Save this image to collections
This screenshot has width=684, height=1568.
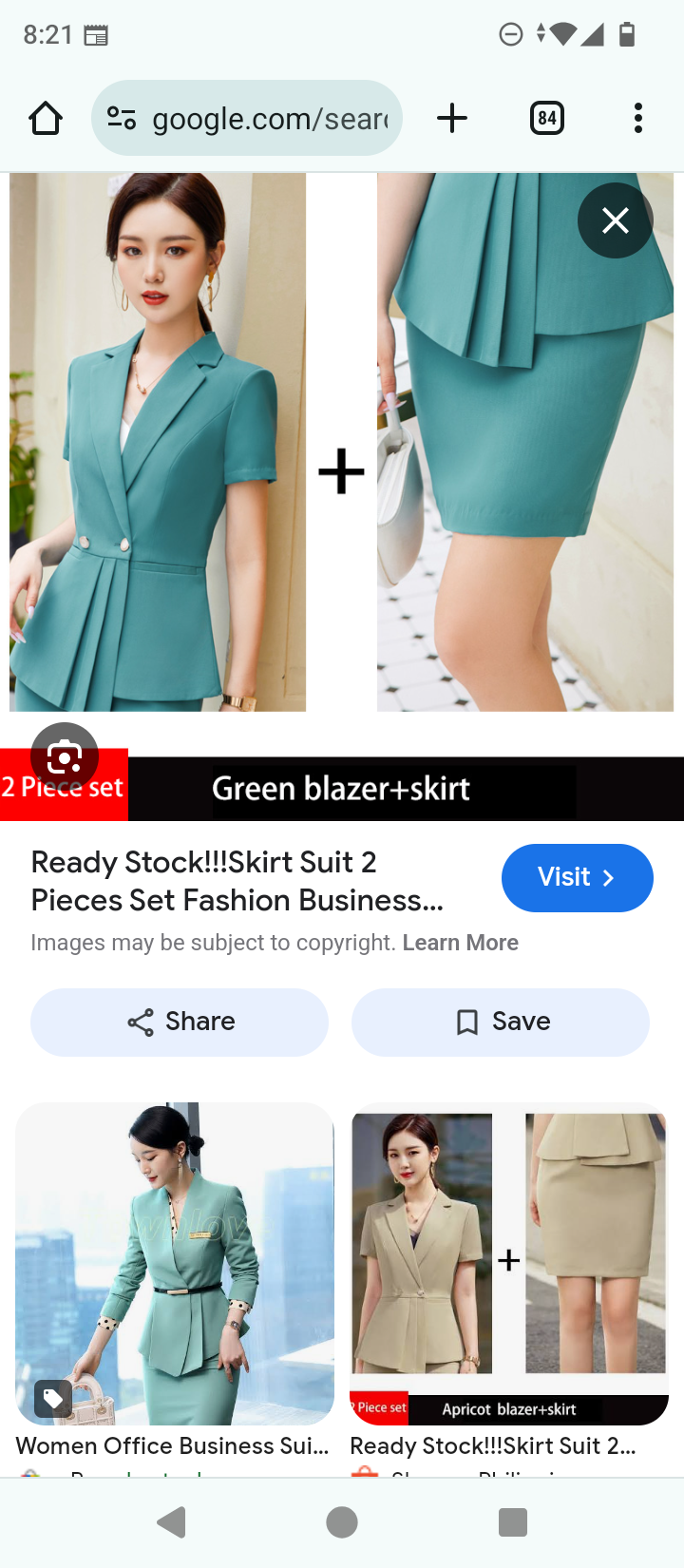click(501, 1022)
